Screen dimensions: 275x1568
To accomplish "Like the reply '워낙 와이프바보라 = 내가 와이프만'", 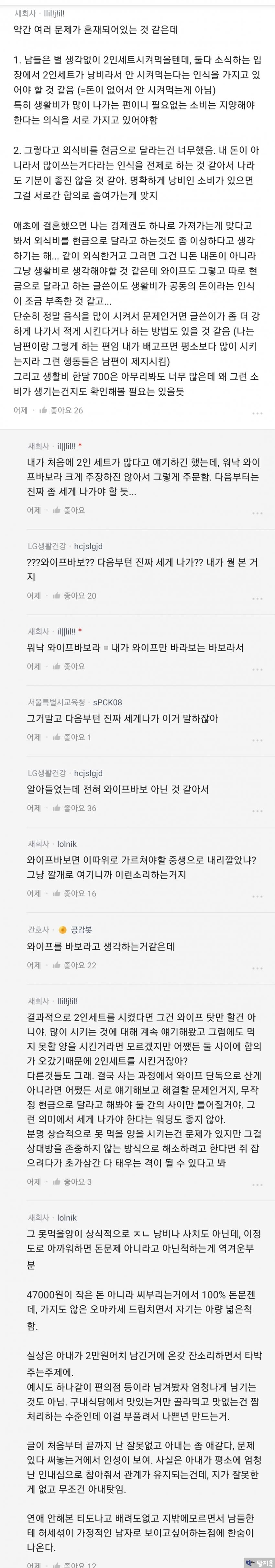I will click(69, 666).
